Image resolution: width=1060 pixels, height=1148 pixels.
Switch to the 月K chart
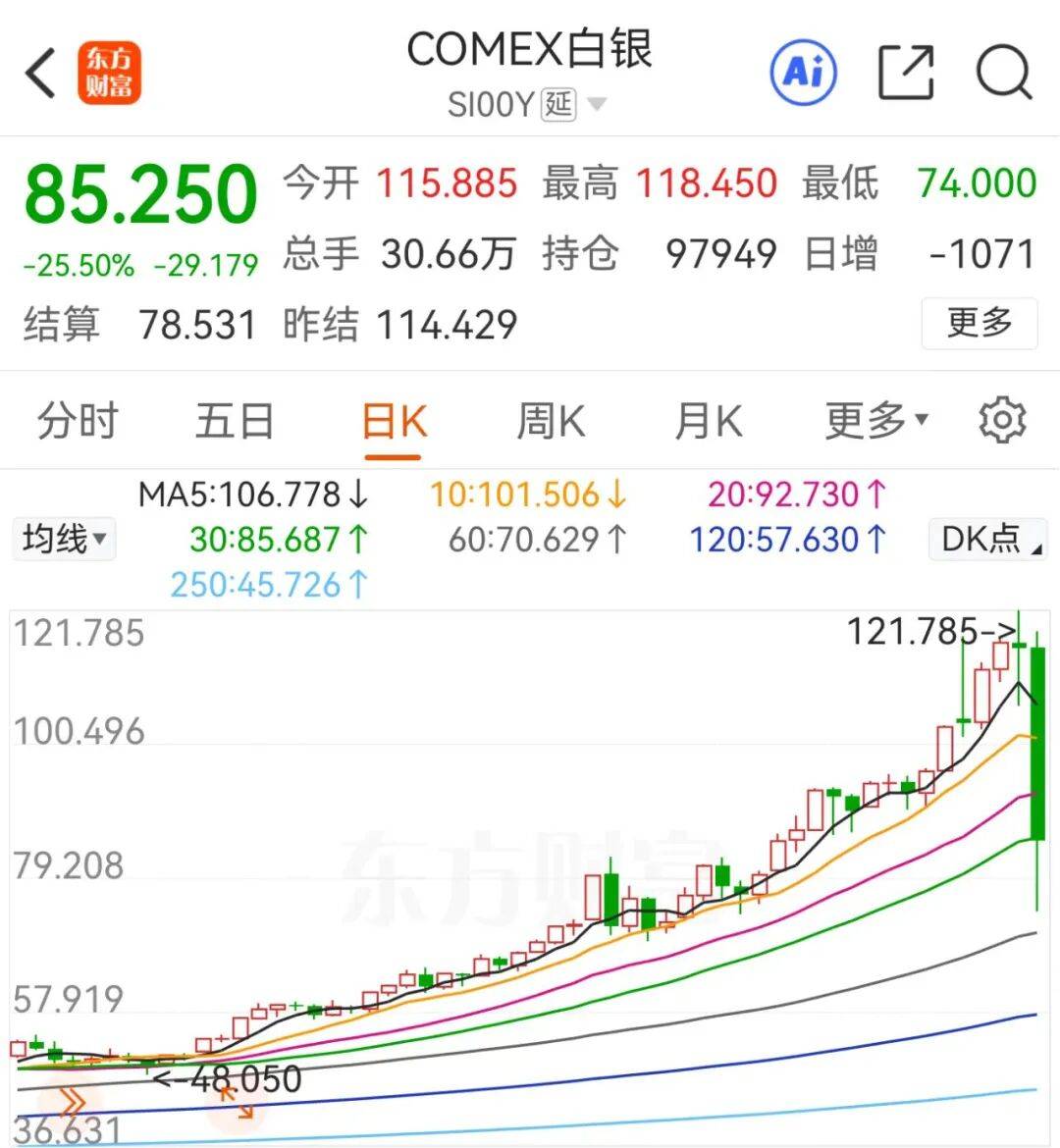708,422
